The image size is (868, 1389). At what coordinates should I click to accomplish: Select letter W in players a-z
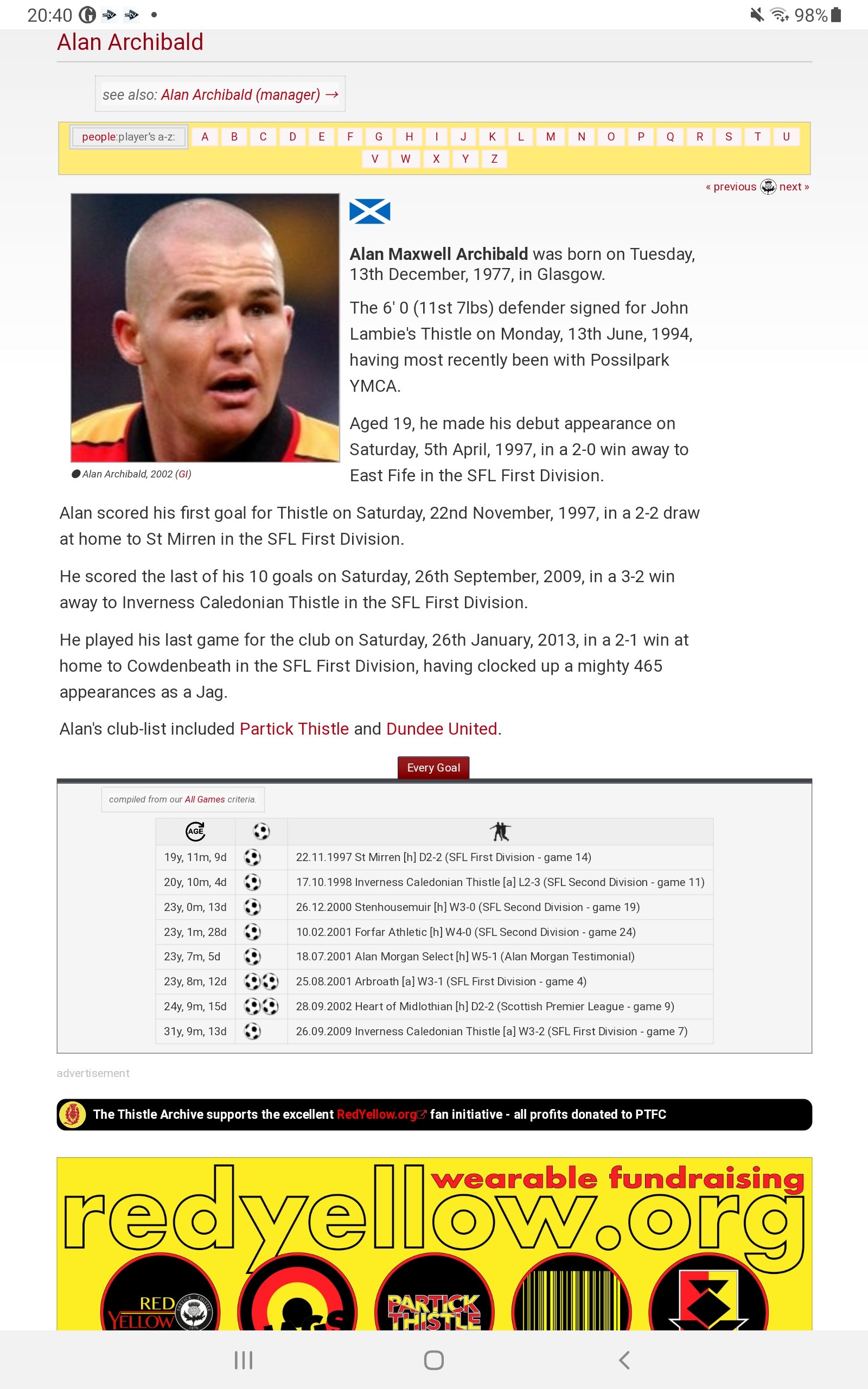coord(405,159)
